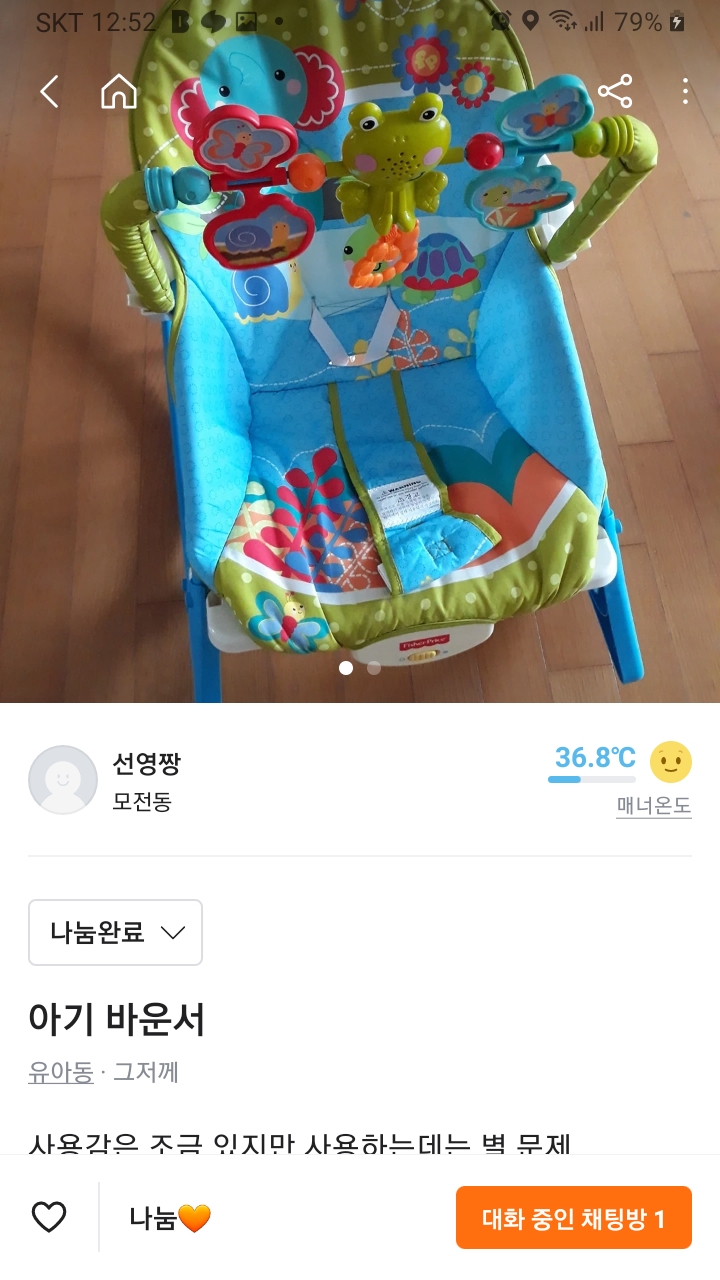
Task: Open the overflow menu
Action: (x=685, y=92)
